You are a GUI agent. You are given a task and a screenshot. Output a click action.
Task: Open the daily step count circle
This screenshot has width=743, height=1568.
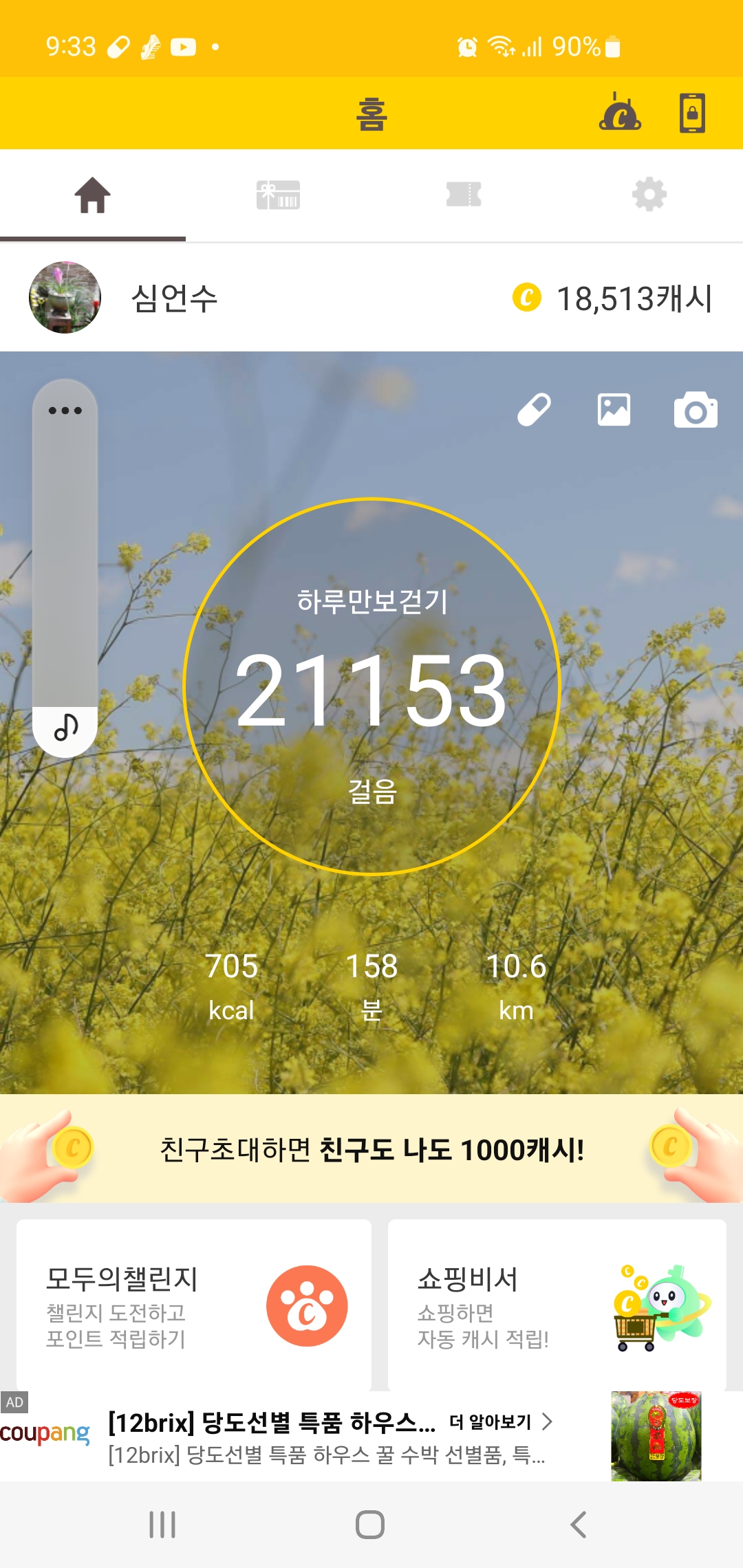coord(371,686)
